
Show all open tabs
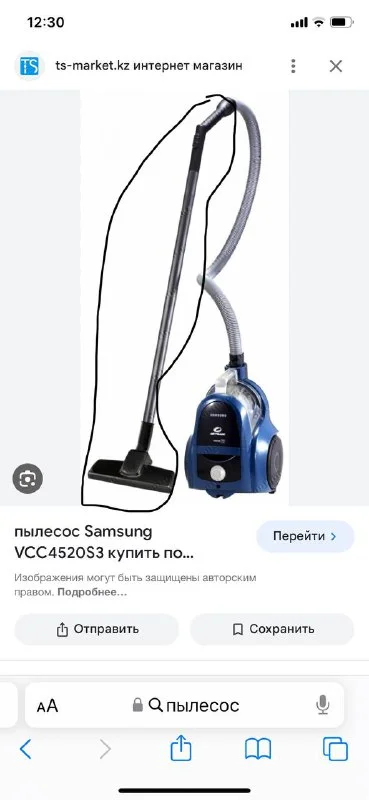pos(335,749)
